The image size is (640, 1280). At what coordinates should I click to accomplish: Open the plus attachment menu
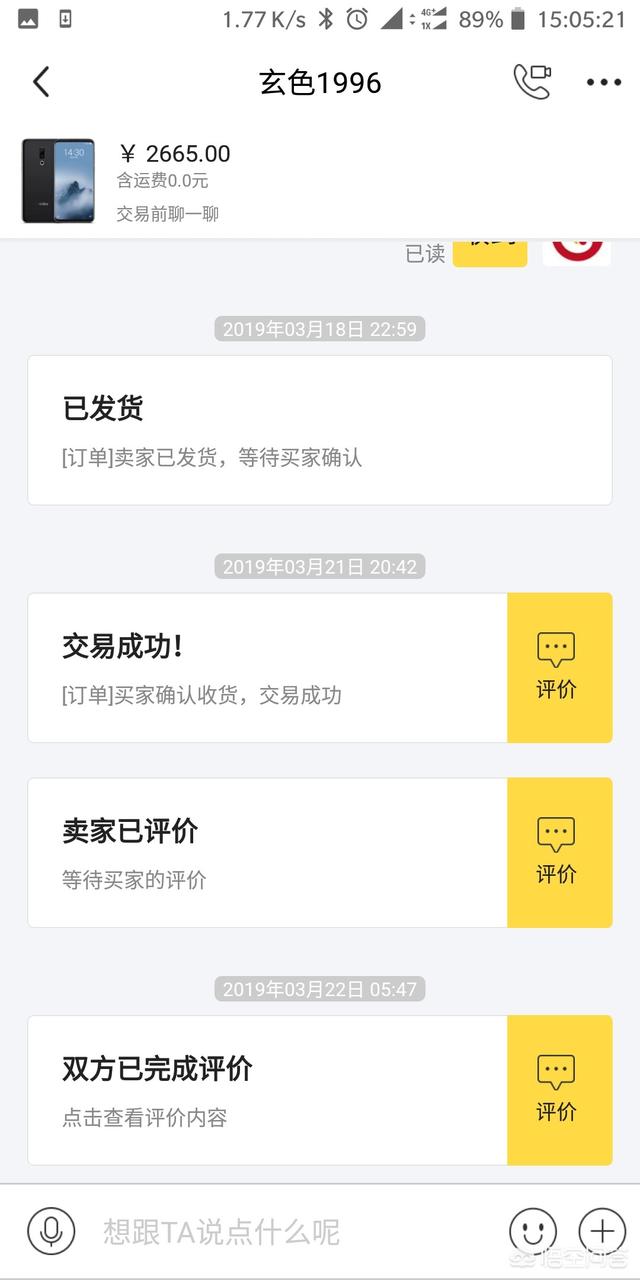coord(602,1231)
